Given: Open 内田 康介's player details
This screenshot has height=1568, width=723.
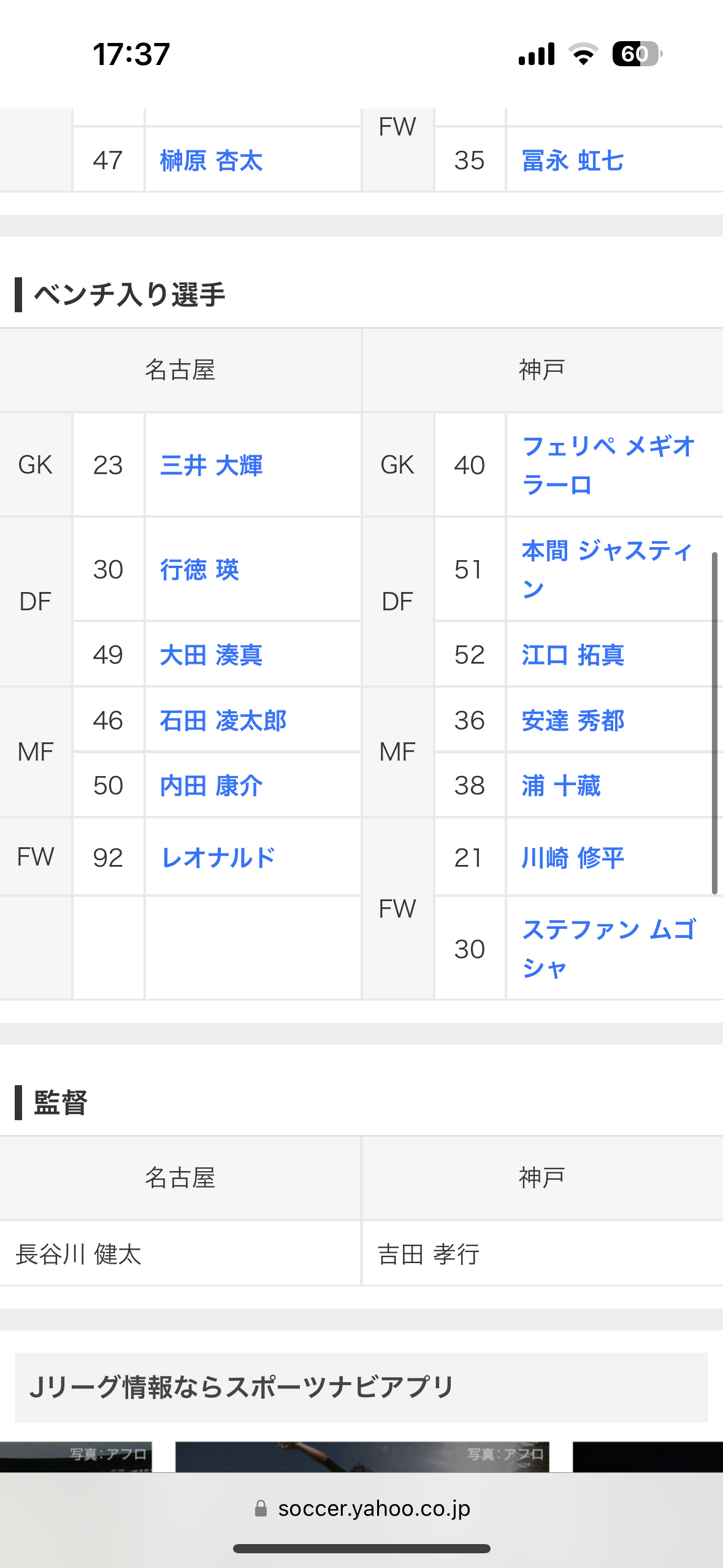Looking at the screenshot, I should pyautogui.click(x=212, y=785).
